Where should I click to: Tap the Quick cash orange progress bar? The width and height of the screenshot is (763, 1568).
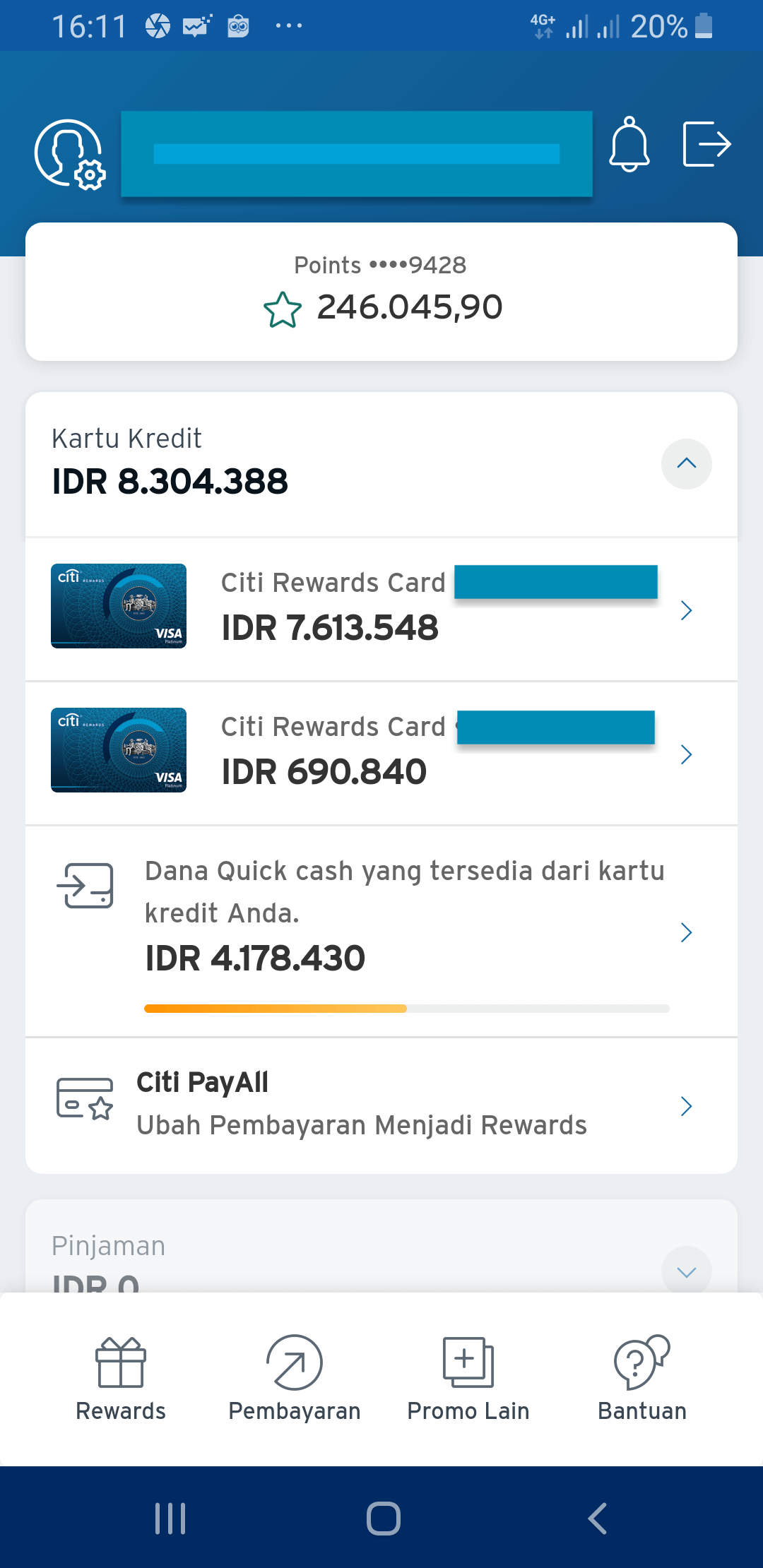(406, 1009)
